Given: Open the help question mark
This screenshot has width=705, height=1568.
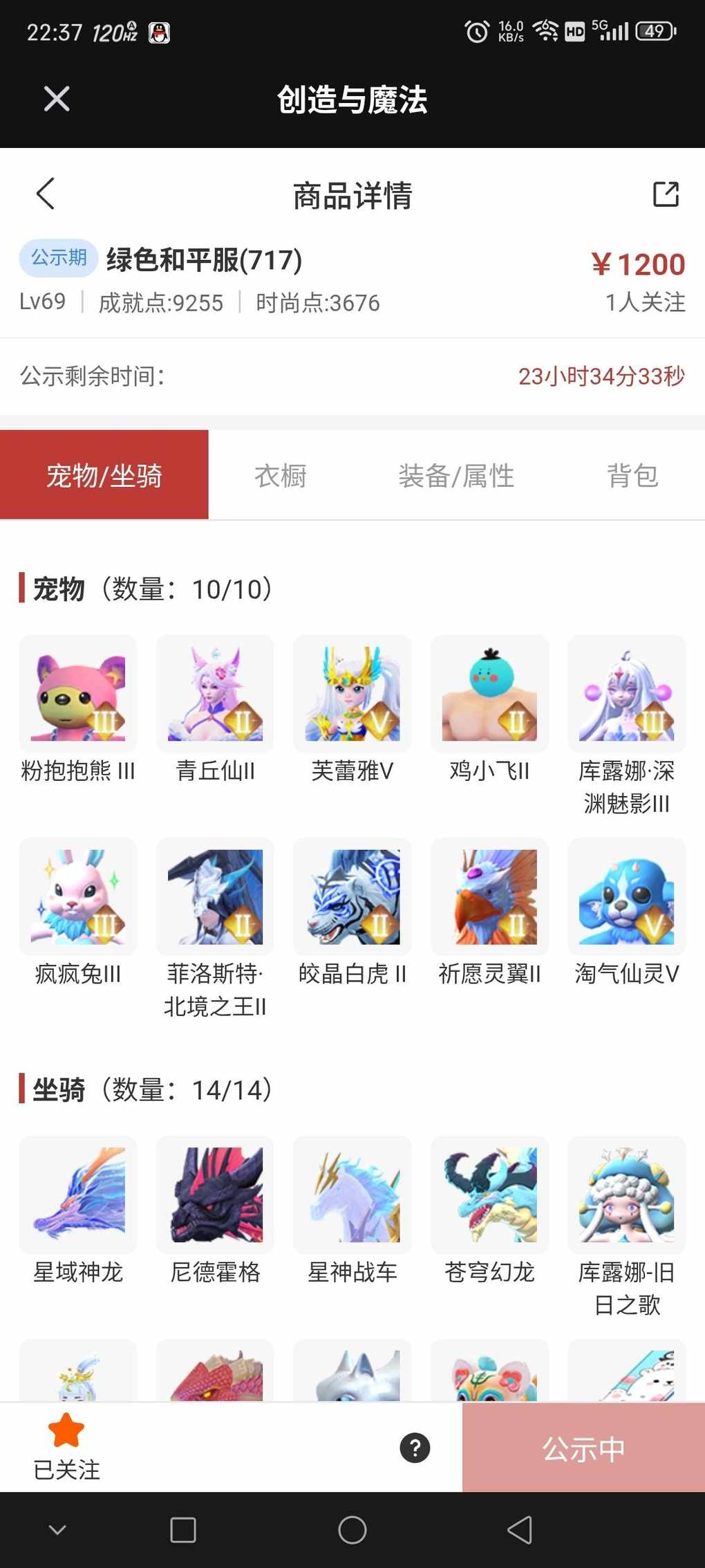Looking at the screenshot, I should point(415,1448).
